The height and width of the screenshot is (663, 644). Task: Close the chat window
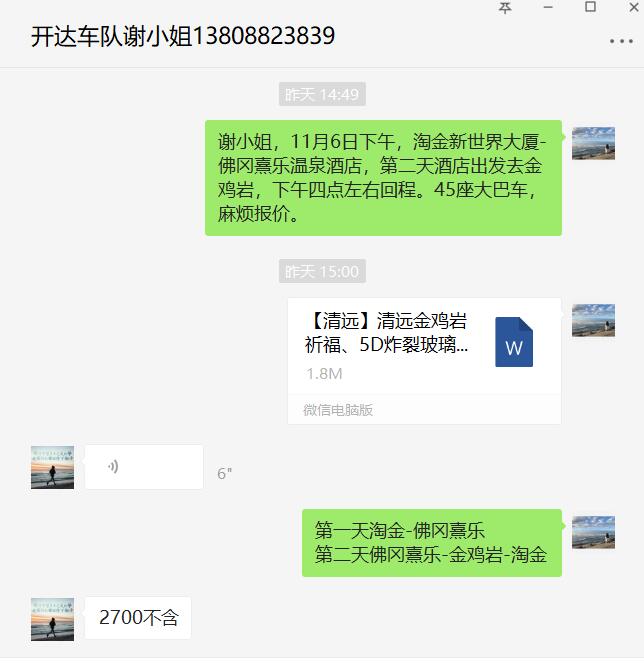click(x=631, y=8)
